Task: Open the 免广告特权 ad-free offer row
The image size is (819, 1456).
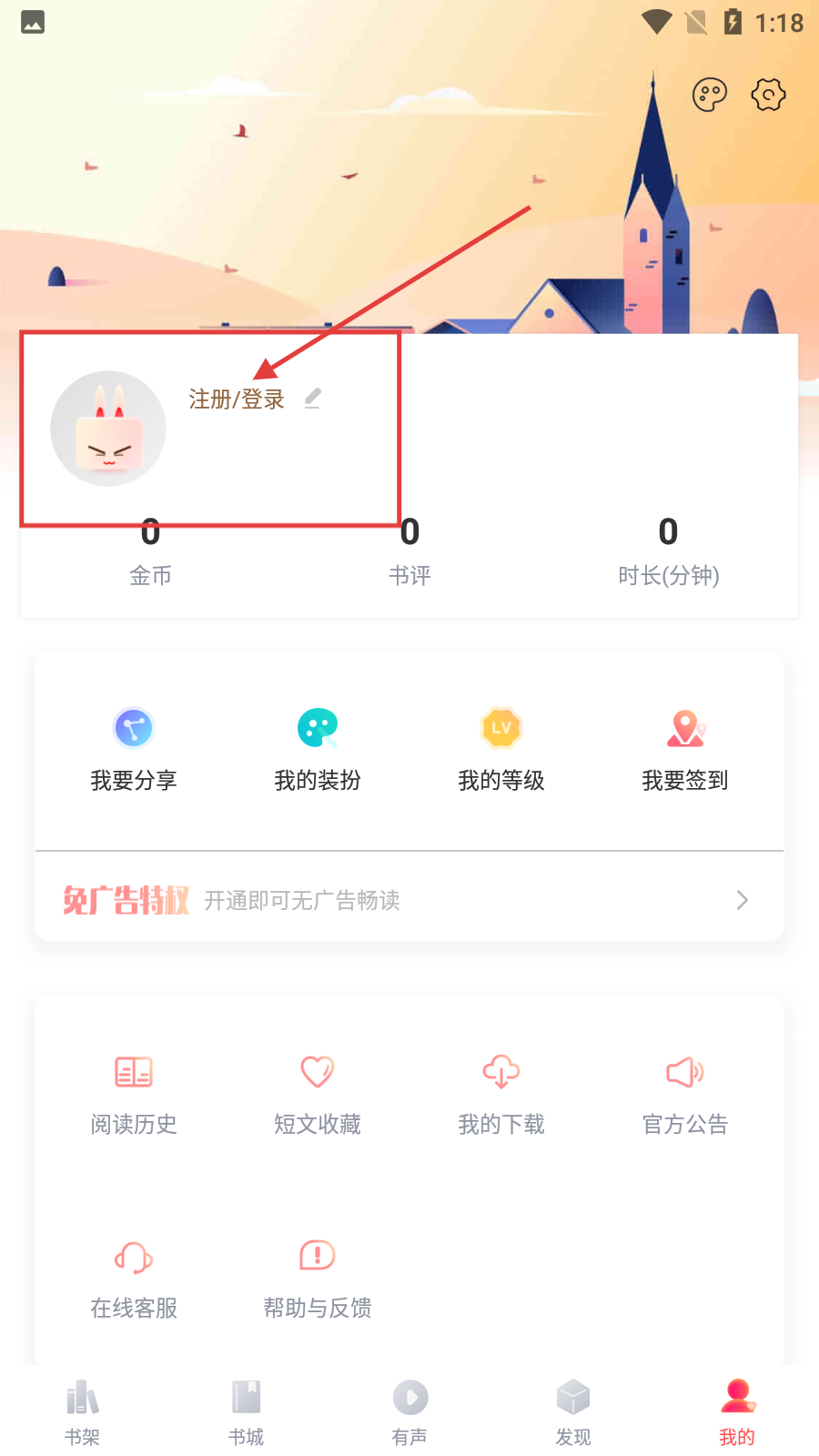Action: 409,900
